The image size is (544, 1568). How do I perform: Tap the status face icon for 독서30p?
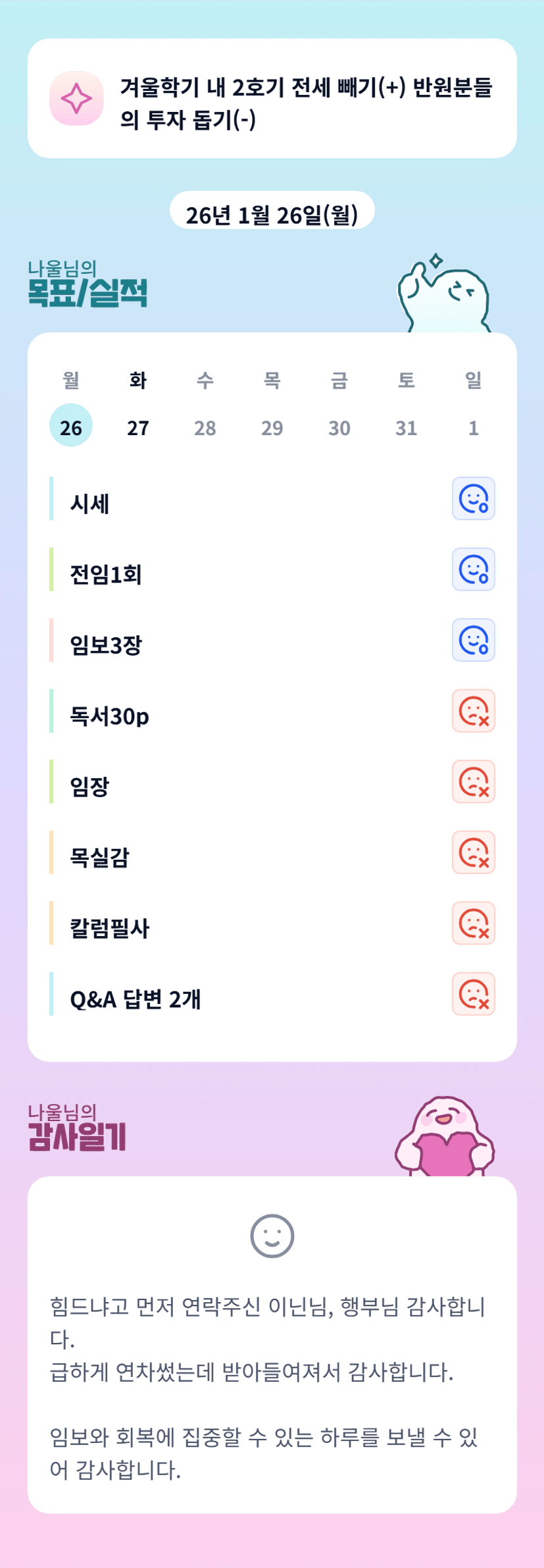pos(474,711)
